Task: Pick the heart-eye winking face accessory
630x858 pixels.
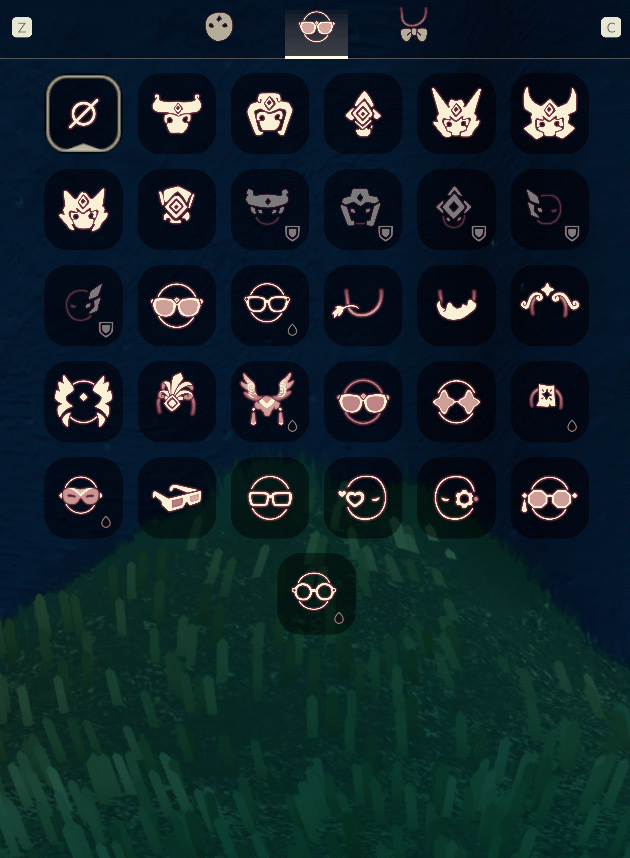Action: point(363,497)
